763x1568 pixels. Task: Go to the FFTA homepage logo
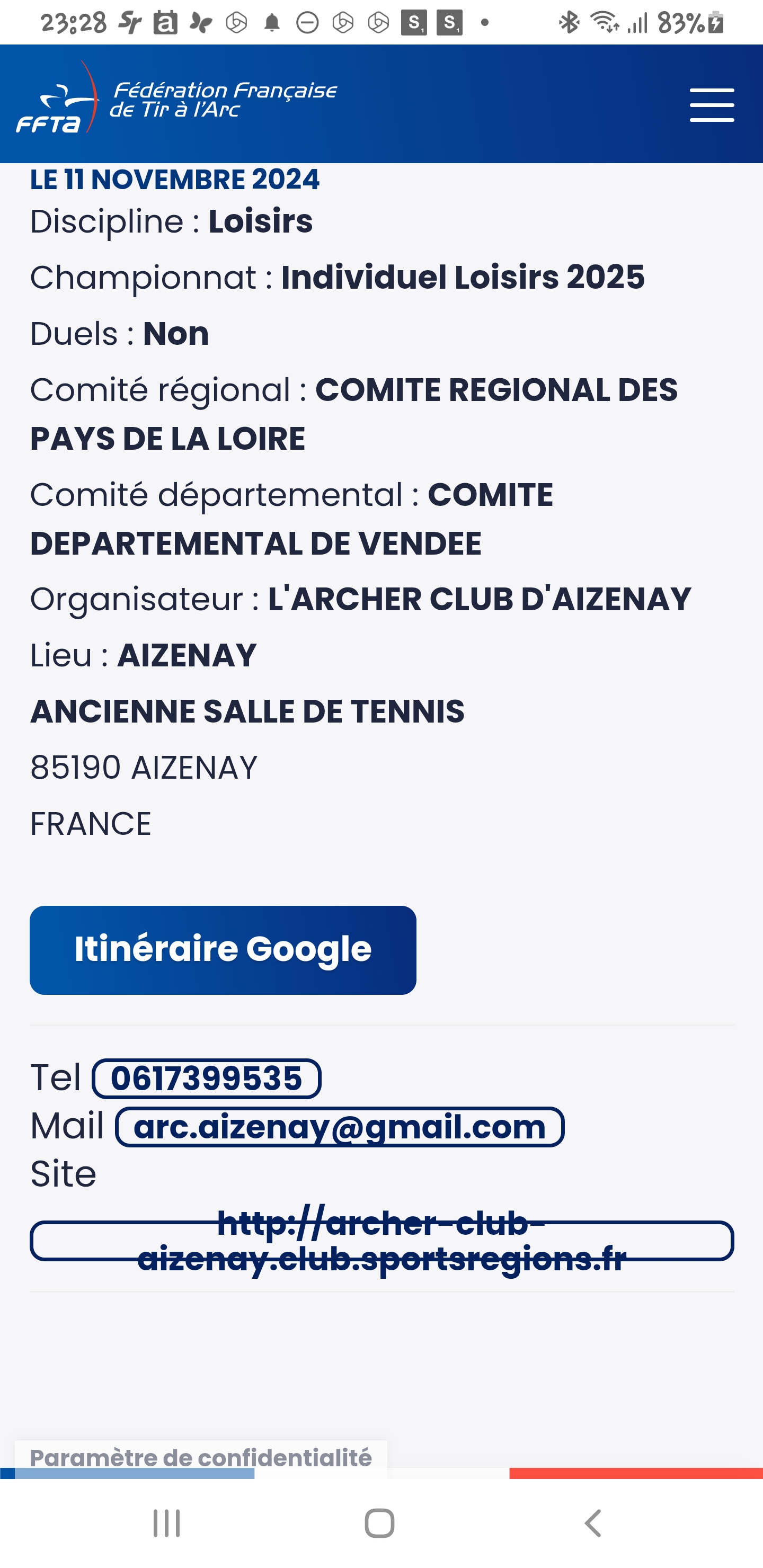(176, 99)
